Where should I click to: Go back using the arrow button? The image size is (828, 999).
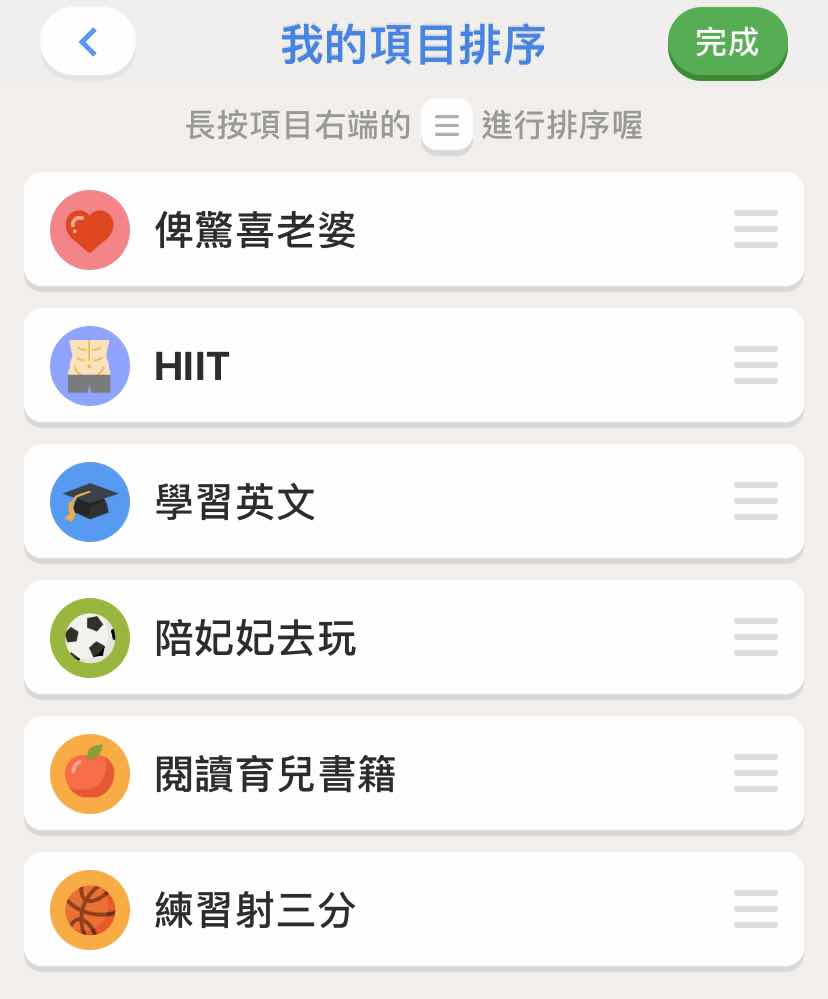[x=88, y=42]
